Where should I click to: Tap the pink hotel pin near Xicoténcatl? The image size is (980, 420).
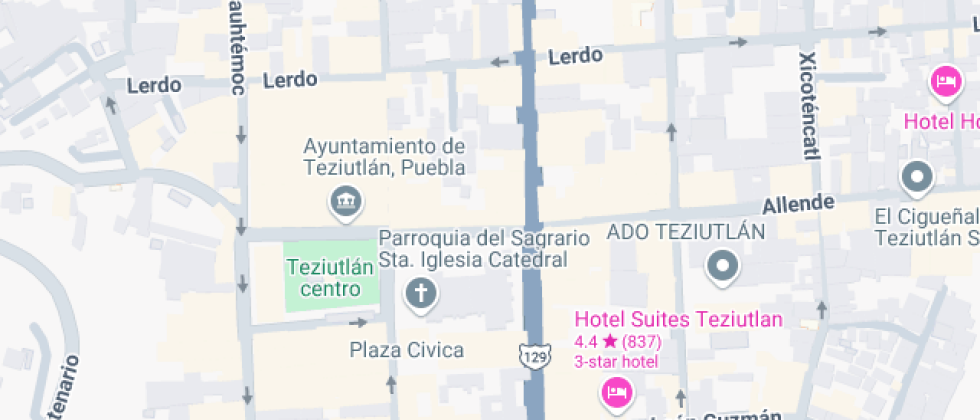[x=943, y=82]
